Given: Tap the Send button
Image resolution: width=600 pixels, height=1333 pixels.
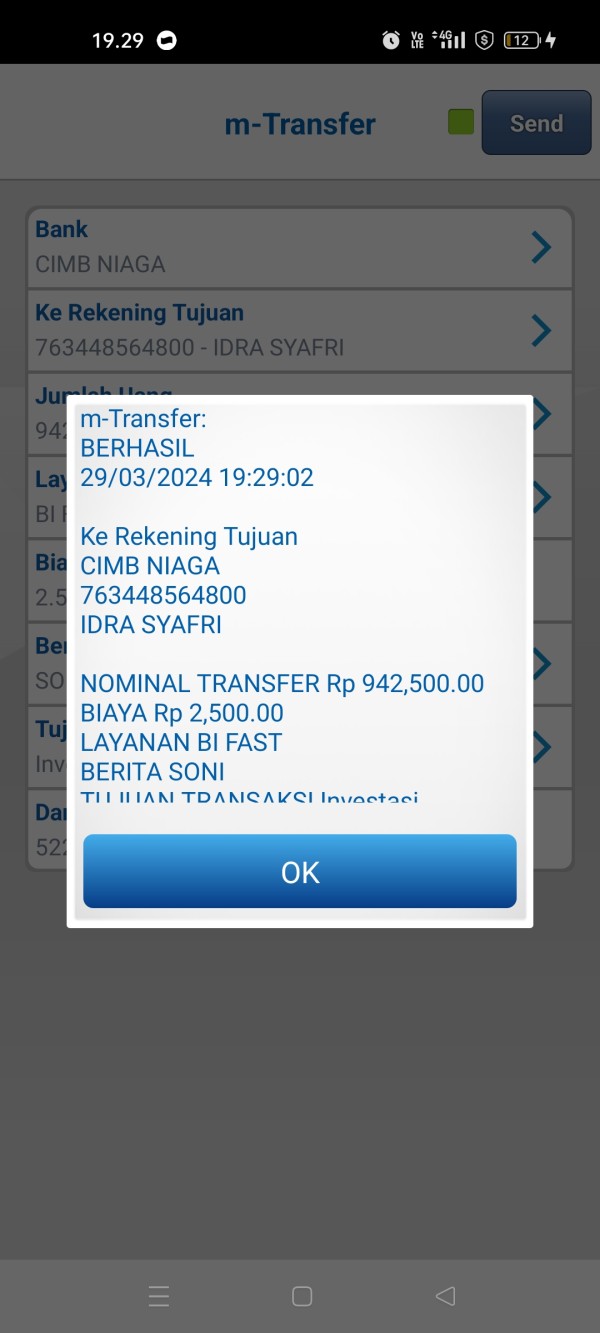Looking at the screenshot, I should pos(536,123).
